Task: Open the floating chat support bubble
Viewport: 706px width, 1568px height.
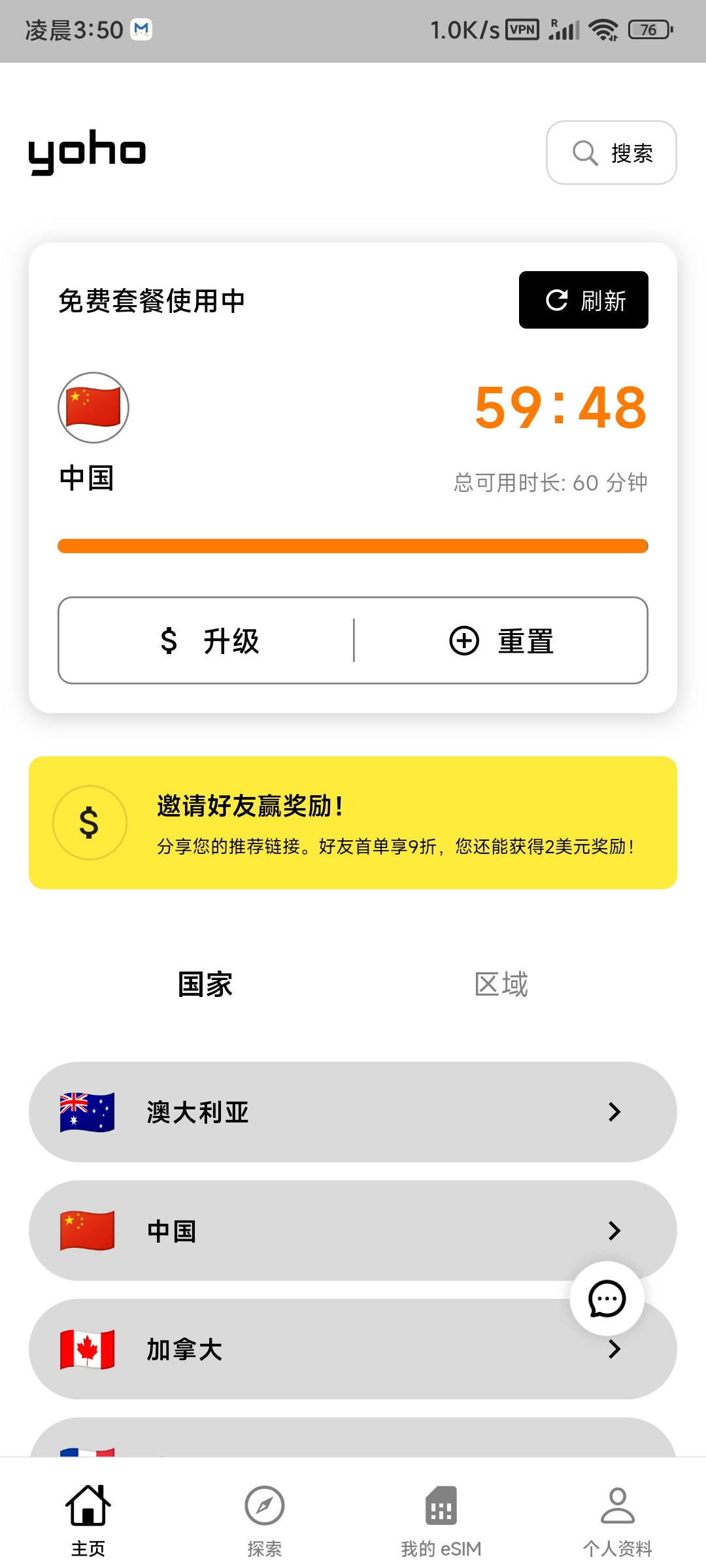Action: point(607,1299)
